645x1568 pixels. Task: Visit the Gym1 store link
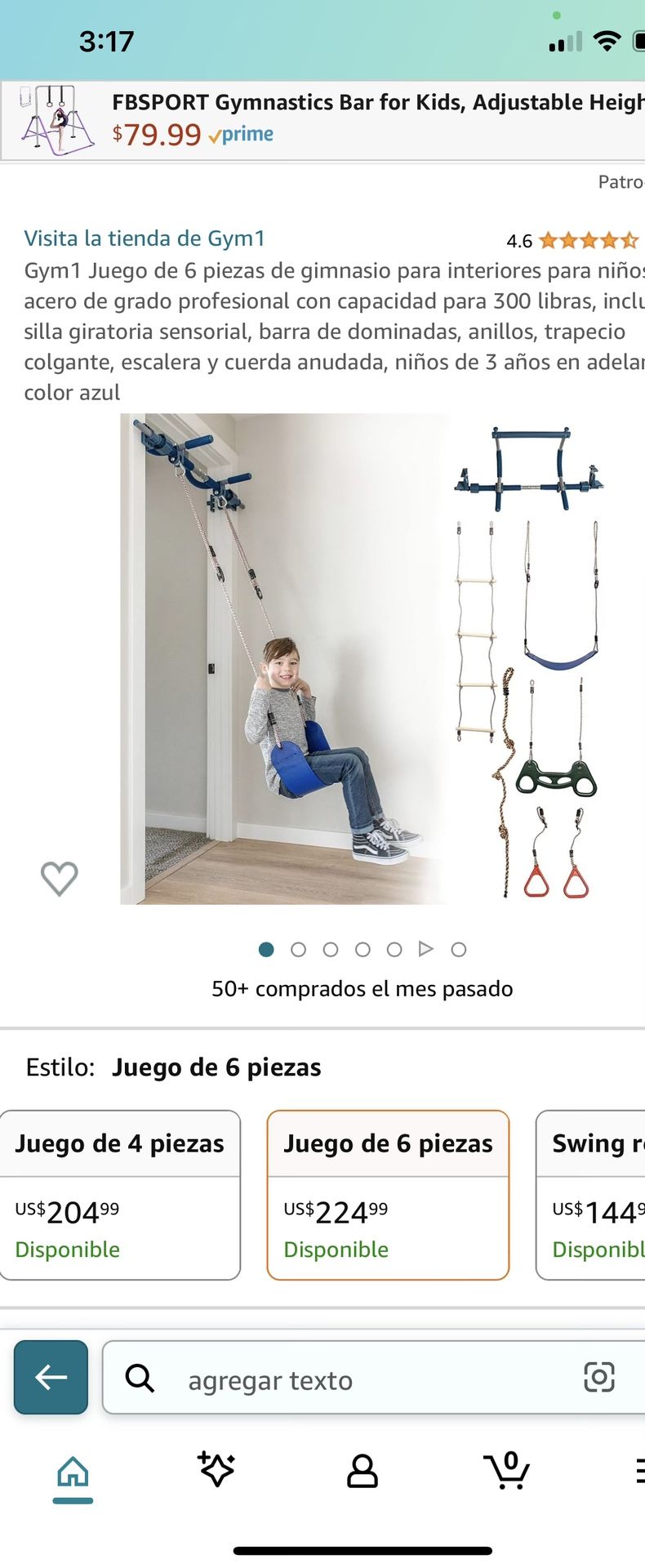pyautogui.click(x=145, y=238)
